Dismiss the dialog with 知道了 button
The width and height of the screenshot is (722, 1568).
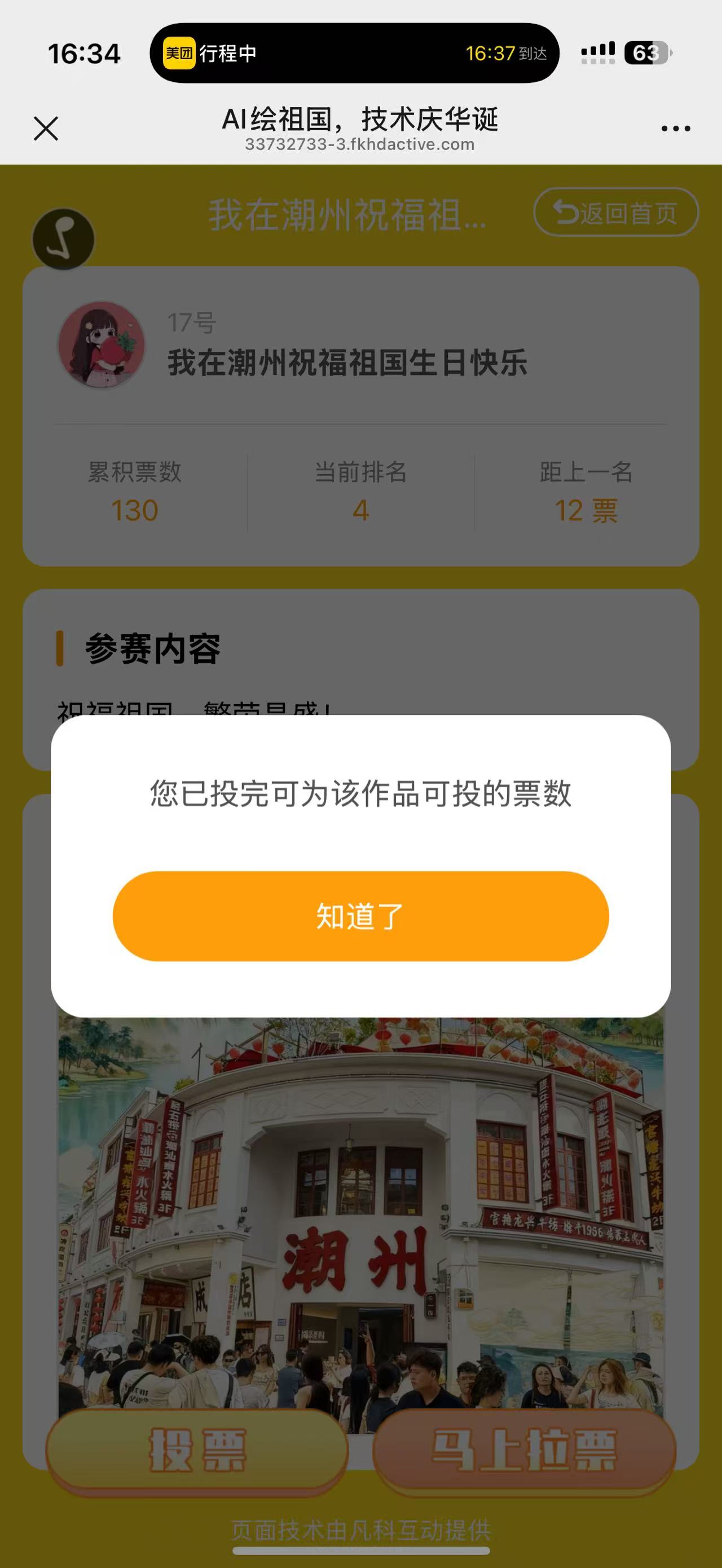360,916
